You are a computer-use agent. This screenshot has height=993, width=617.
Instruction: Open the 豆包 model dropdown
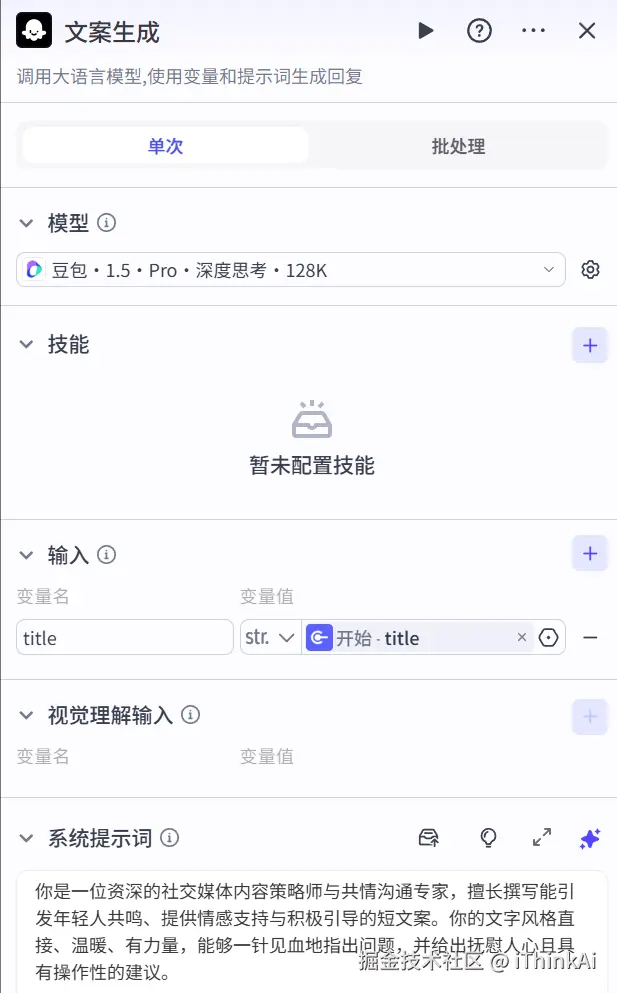(291, 270)
